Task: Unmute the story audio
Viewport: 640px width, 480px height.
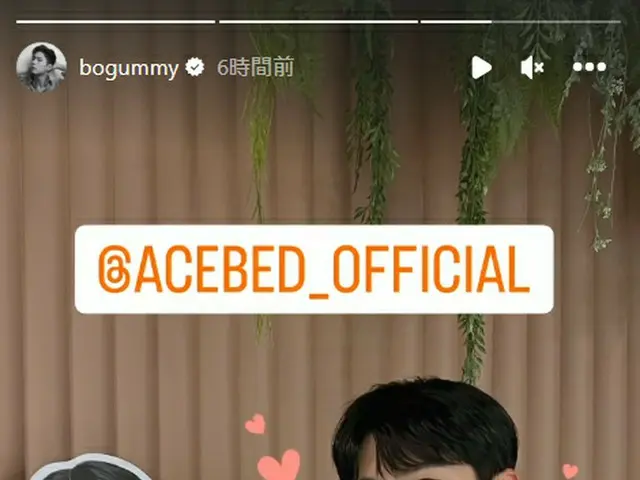Action: 533,68
